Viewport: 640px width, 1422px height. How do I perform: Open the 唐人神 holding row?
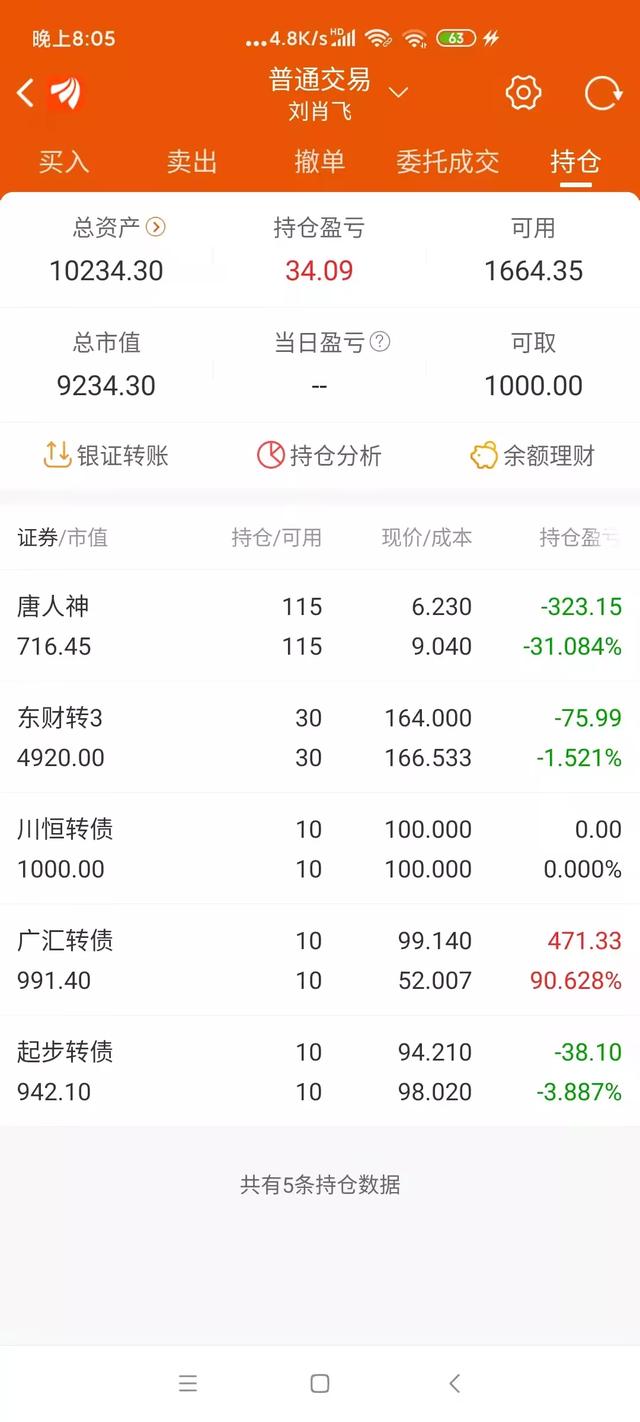320,626
